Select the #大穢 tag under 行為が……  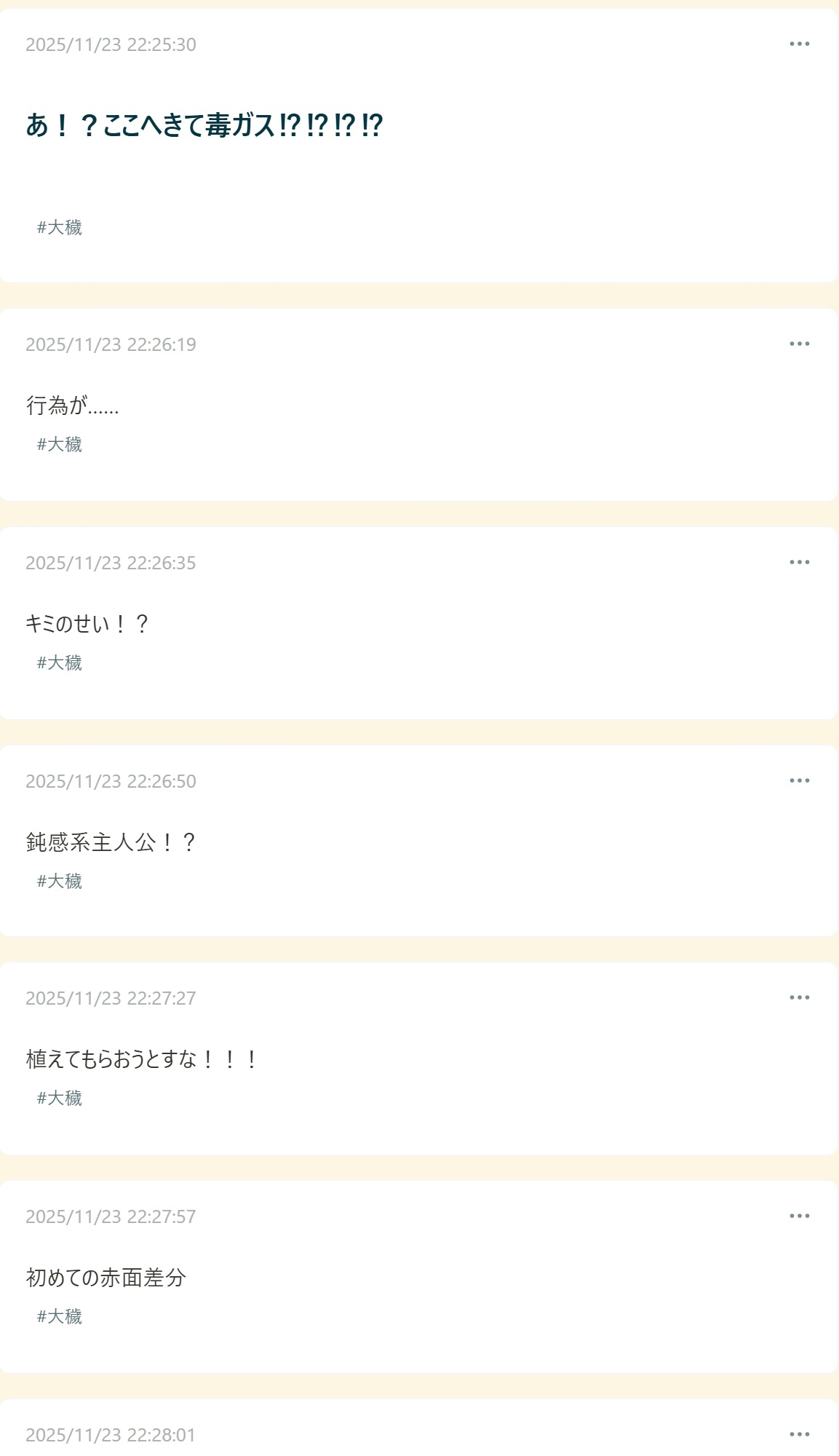click(x=60, y=445)
